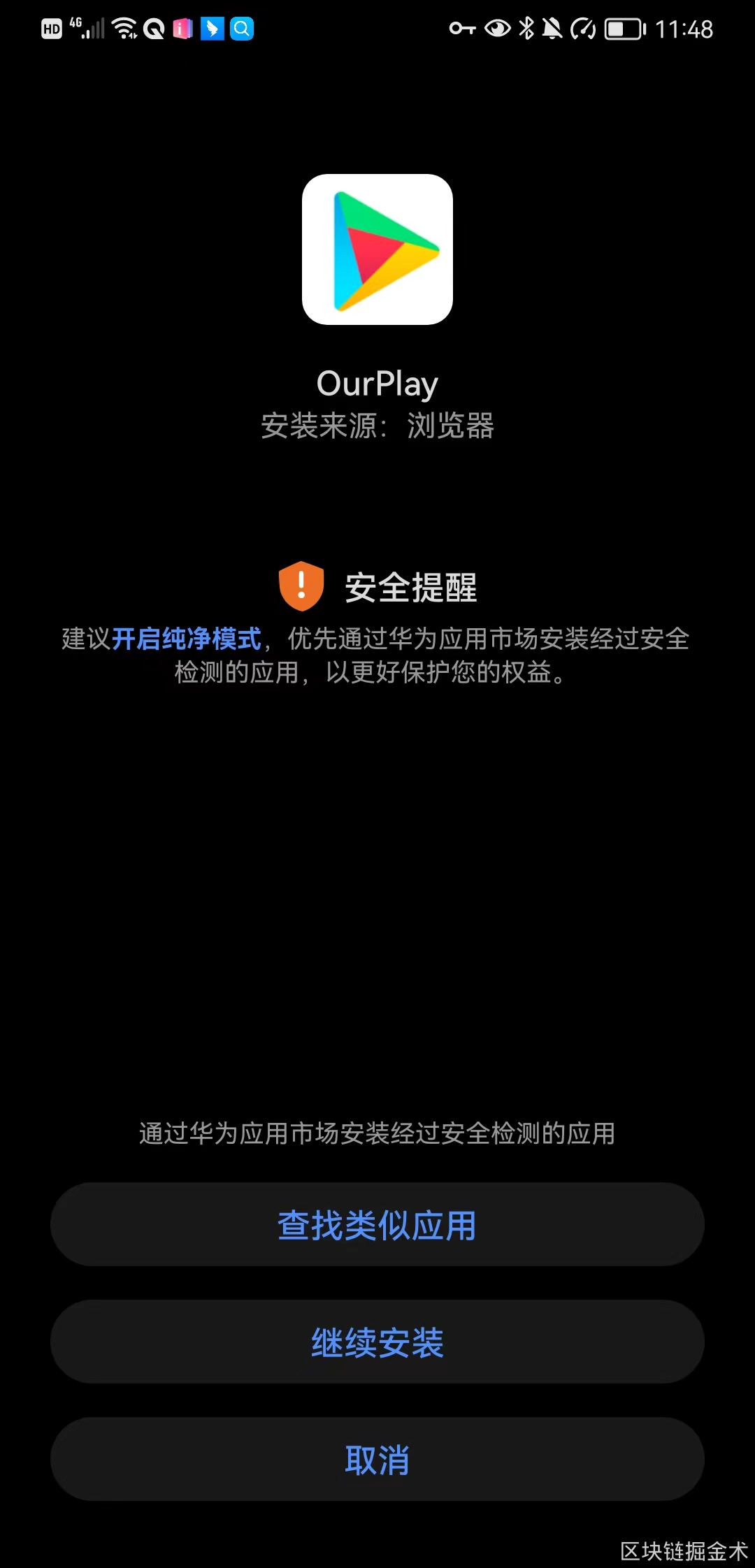
Task: Tap the 开启纯净模式 link
Action: pos(186,639)
